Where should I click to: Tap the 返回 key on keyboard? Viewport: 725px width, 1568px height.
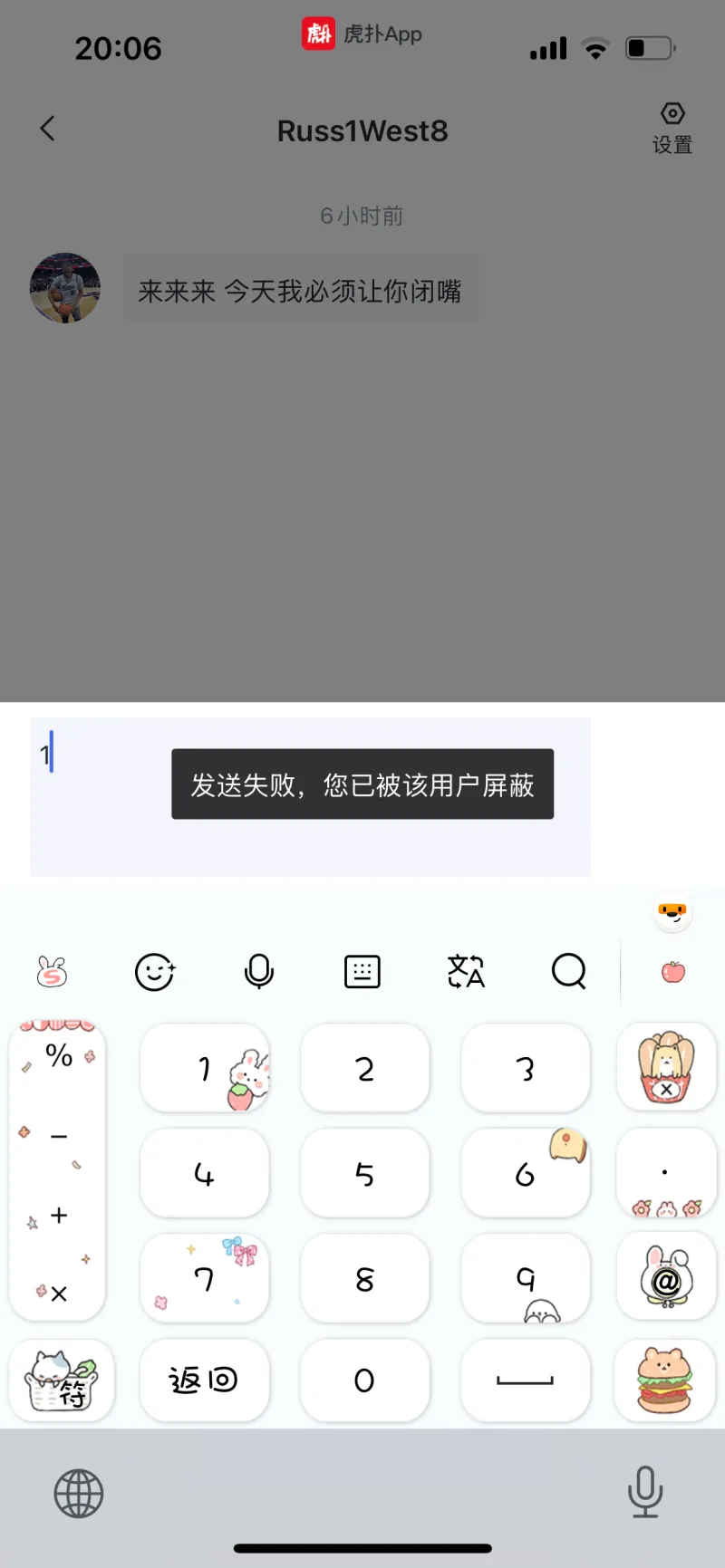click(204, 1380)
